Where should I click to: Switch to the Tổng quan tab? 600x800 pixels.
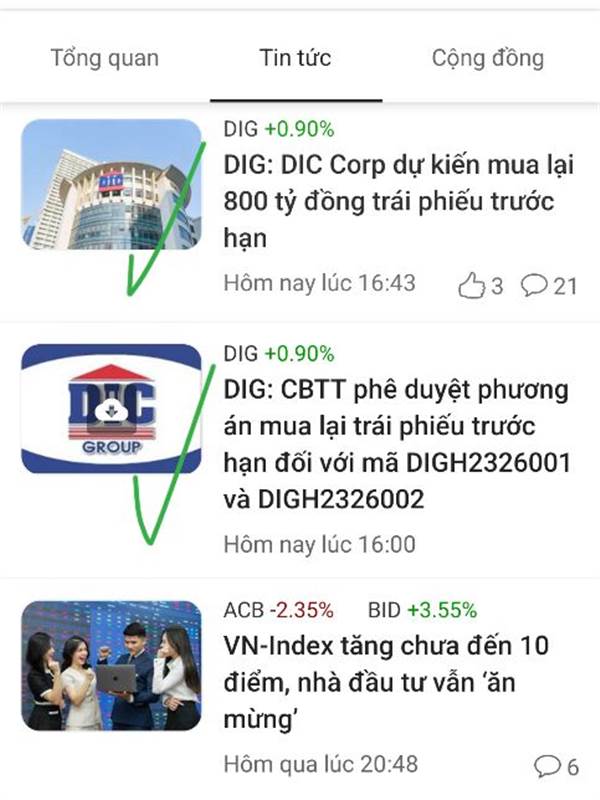point(104,58)
